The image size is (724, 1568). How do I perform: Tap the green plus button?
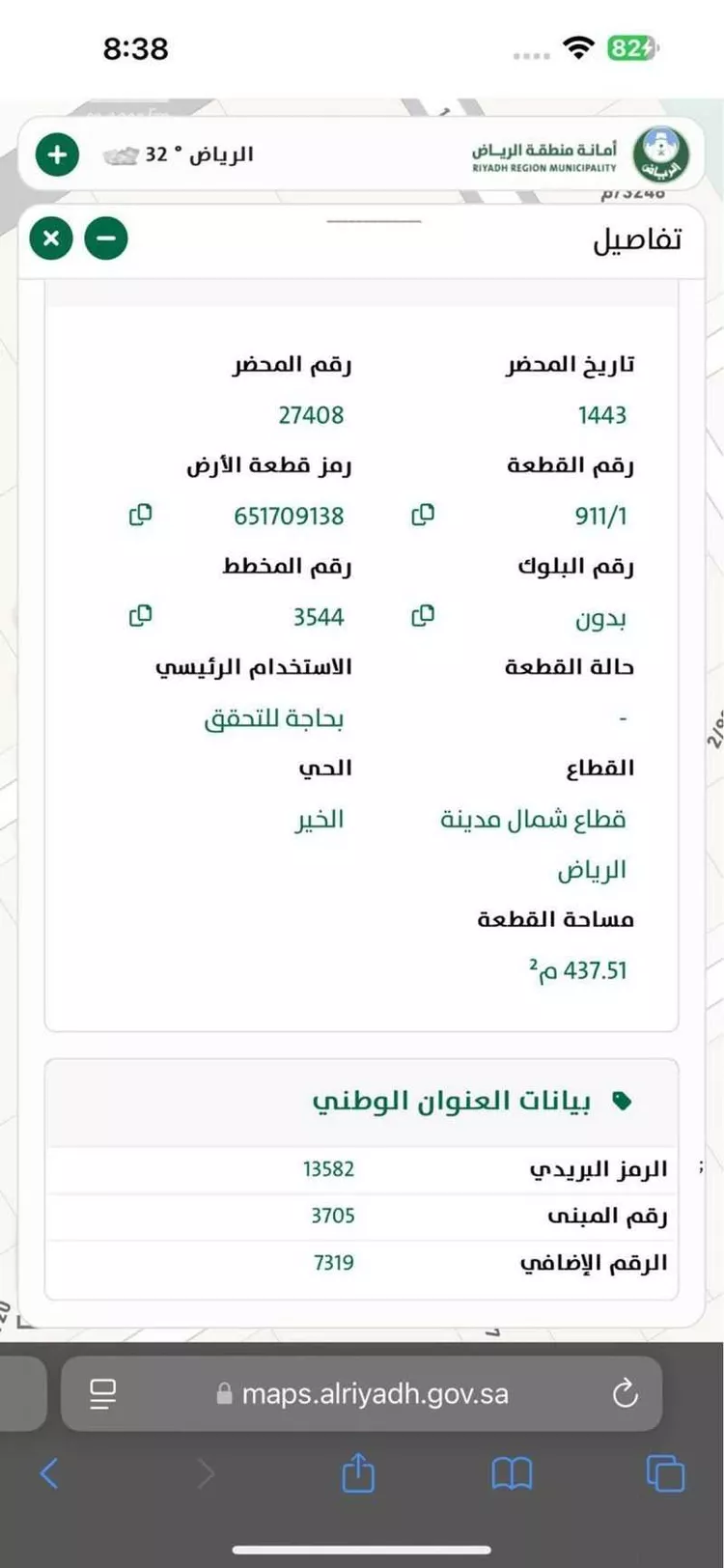click(56, 154)
